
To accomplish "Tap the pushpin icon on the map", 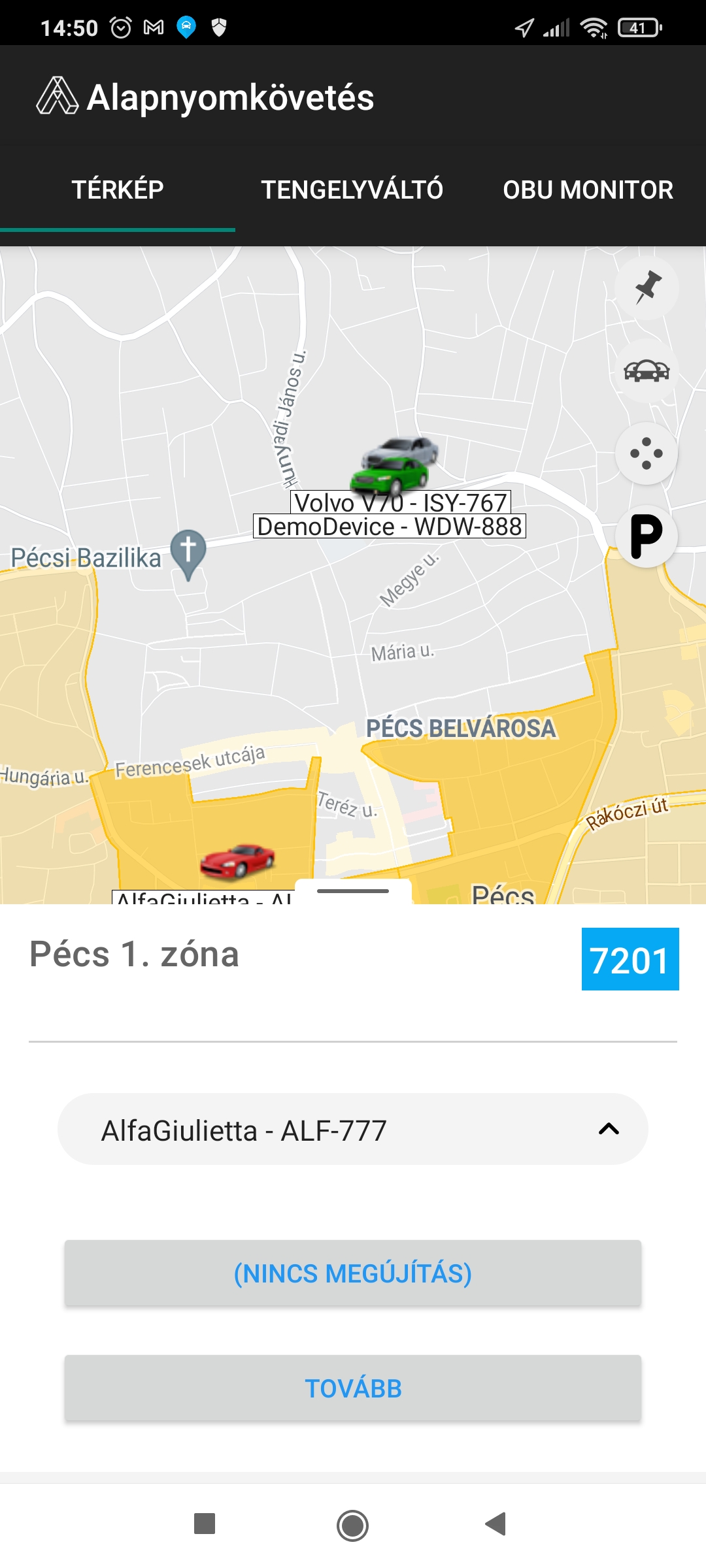I will [647, 287].
